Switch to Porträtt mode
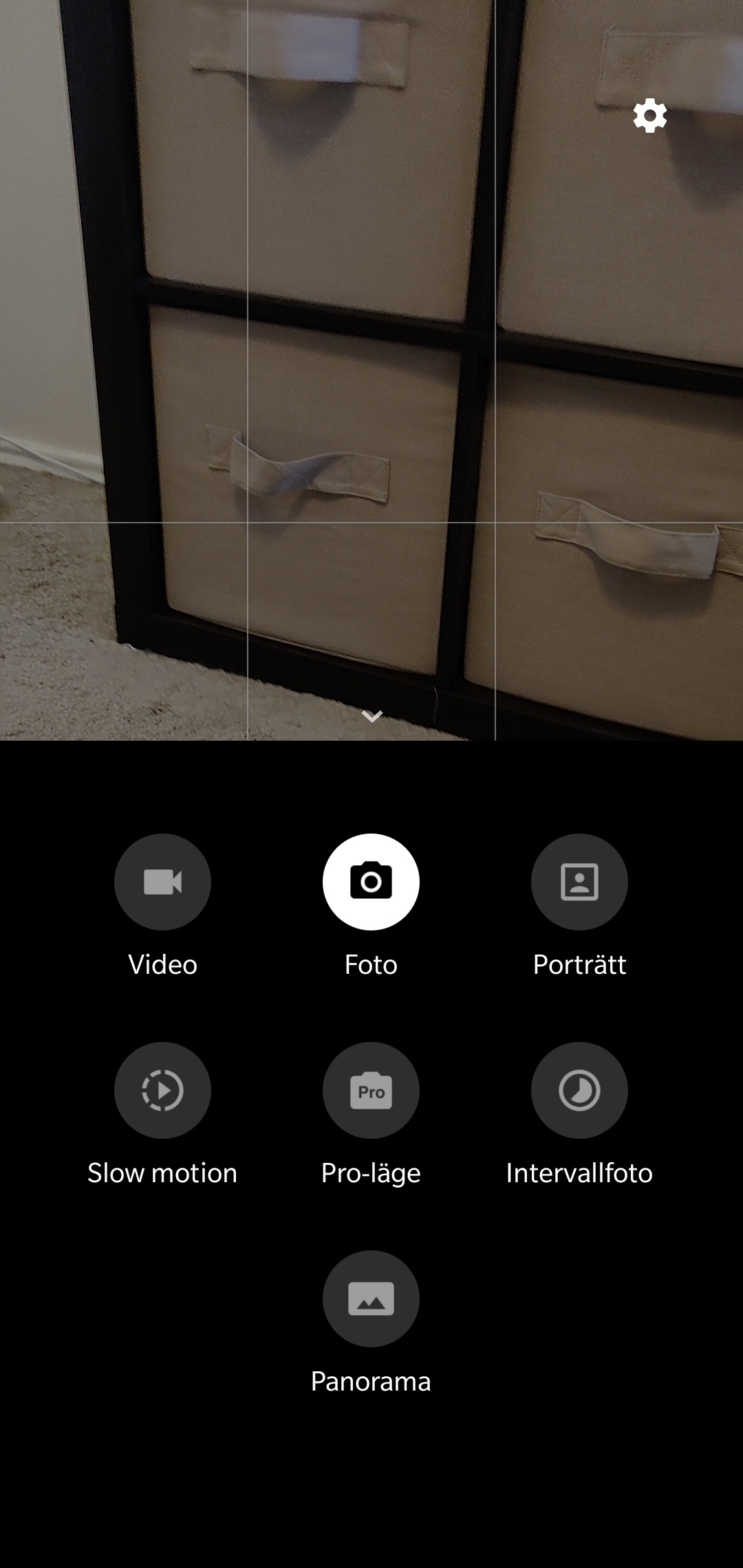This screenshot has width=743, height=1568. tap(579, 882)
